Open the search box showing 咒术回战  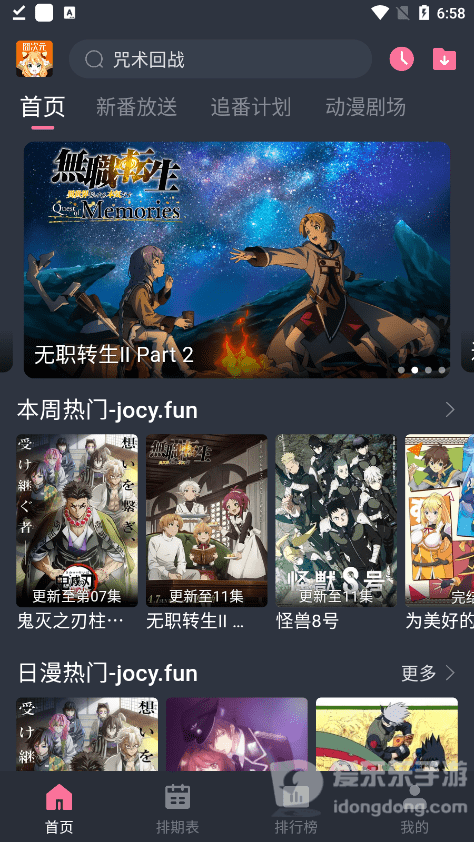(220, 59)
